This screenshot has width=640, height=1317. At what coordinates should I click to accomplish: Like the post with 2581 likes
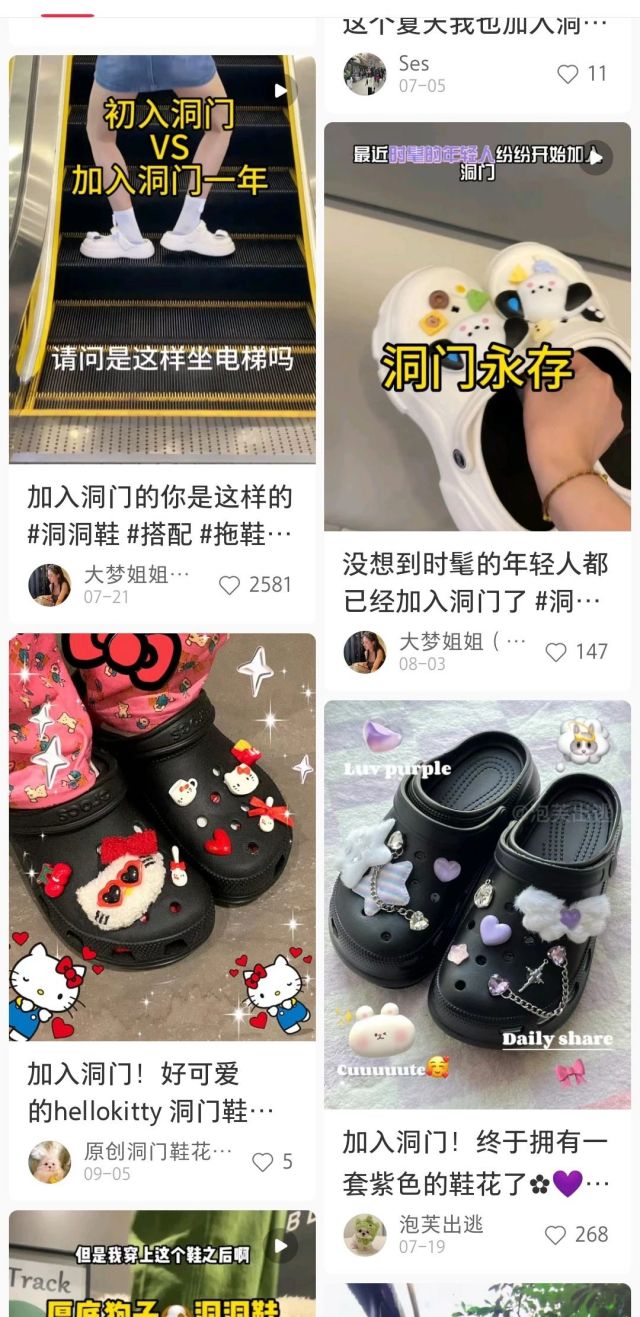pos(231,585)
